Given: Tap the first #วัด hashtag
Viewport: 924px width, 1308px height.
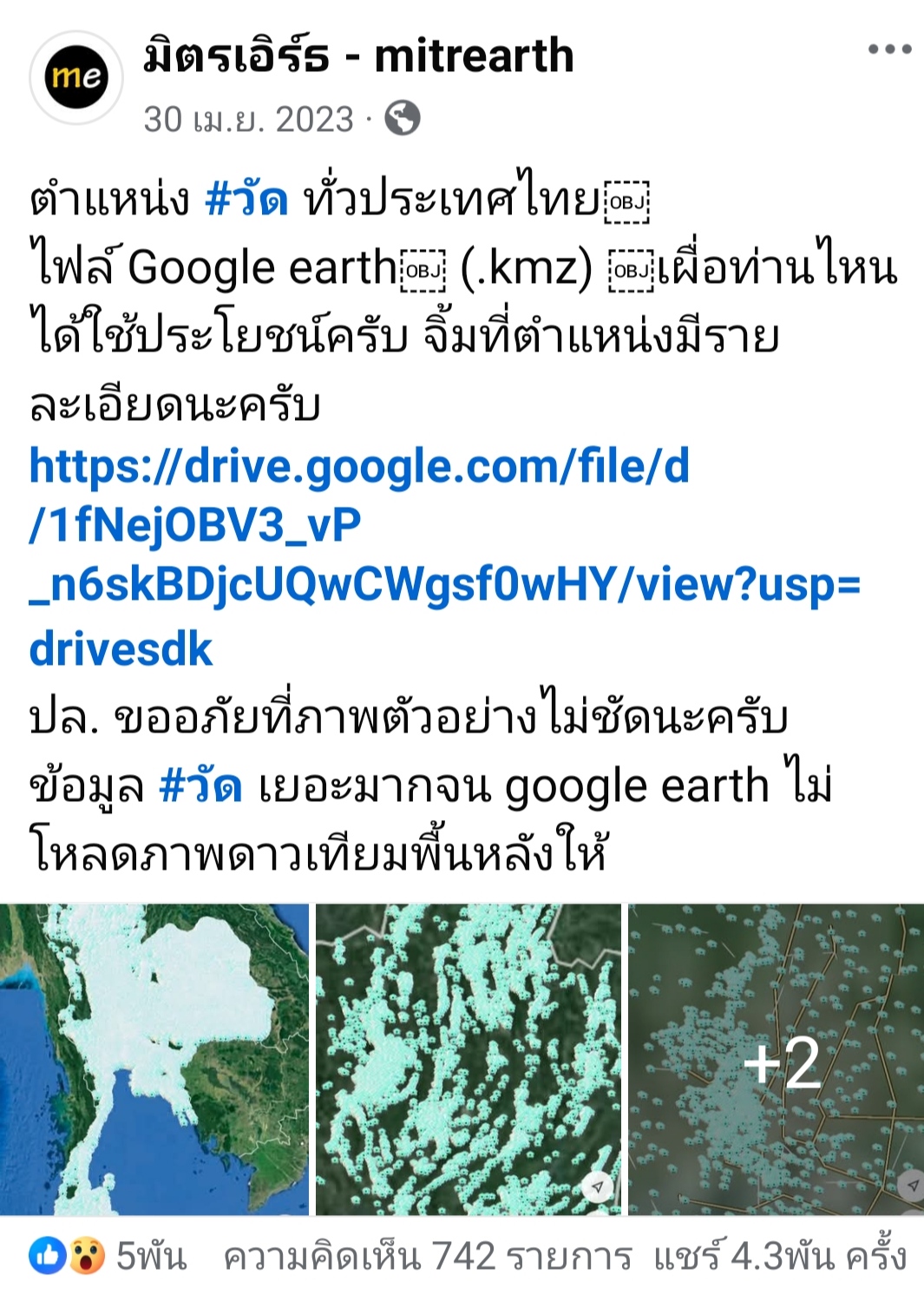Looking at the screenshot, I should [x=246, y=199].
